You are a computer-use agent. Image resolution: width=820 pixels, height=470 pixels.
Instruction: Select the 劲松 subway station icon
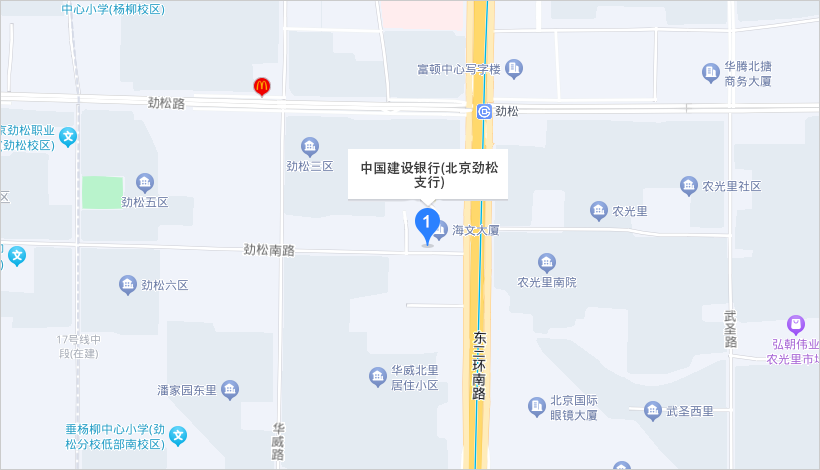[484, 111]
